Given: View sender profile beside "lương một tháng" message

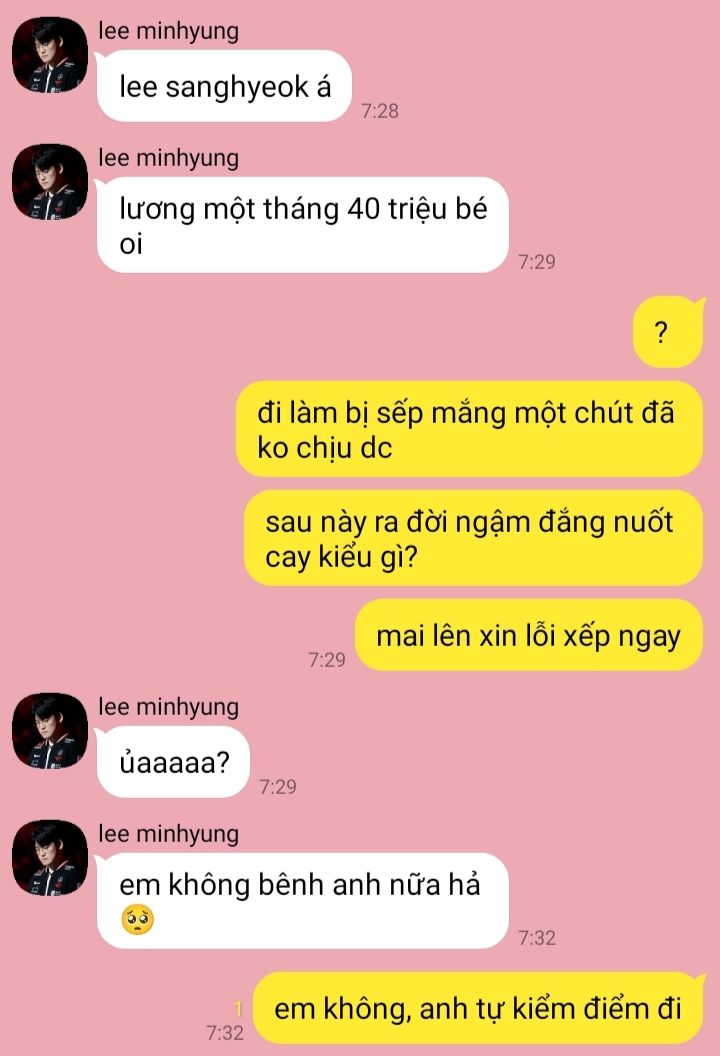Looking at the screenshot, I should (50, 183).
